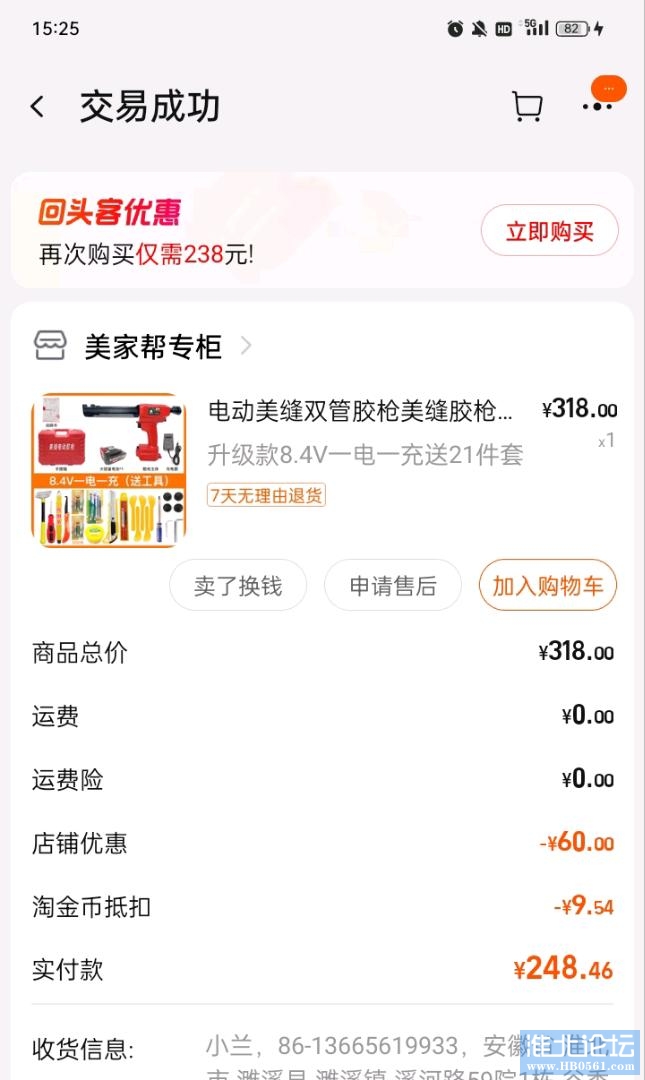Tap 立即购买 on the repeat-buyer banner
Image resolution: width=645 pixels, height=1080 pixels.
pos(549,231)
